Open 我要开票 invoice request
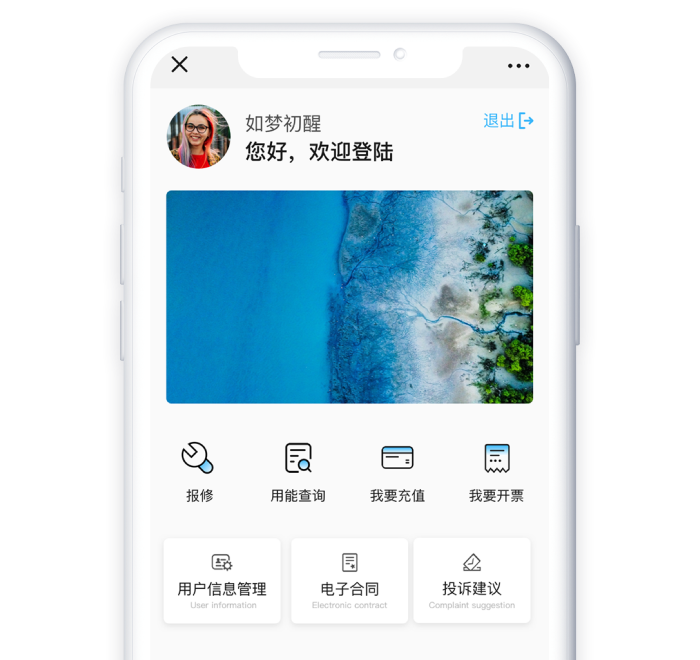 [x=496, y=472]
